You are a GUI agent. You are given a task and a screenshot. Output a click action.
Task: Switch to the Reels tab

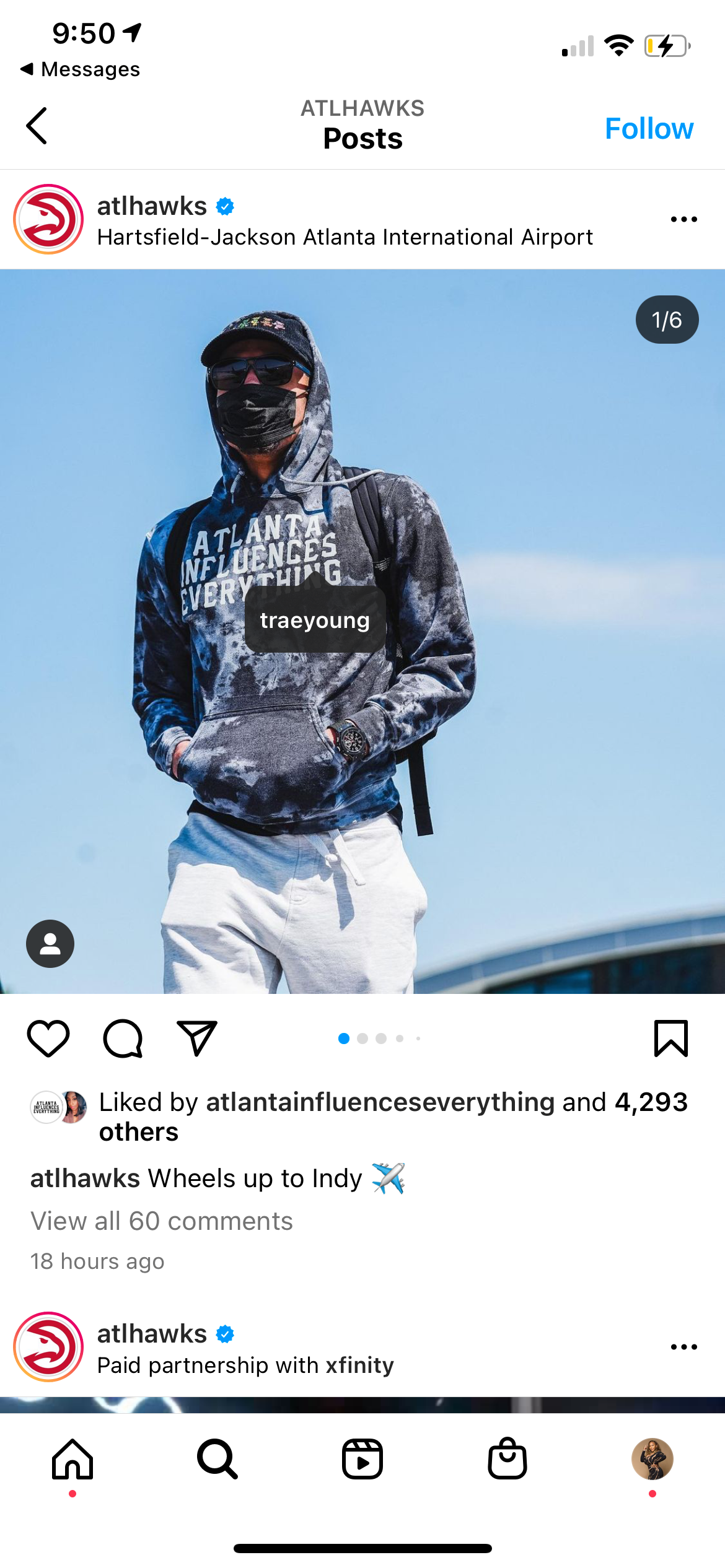[x=362, y=1459]
